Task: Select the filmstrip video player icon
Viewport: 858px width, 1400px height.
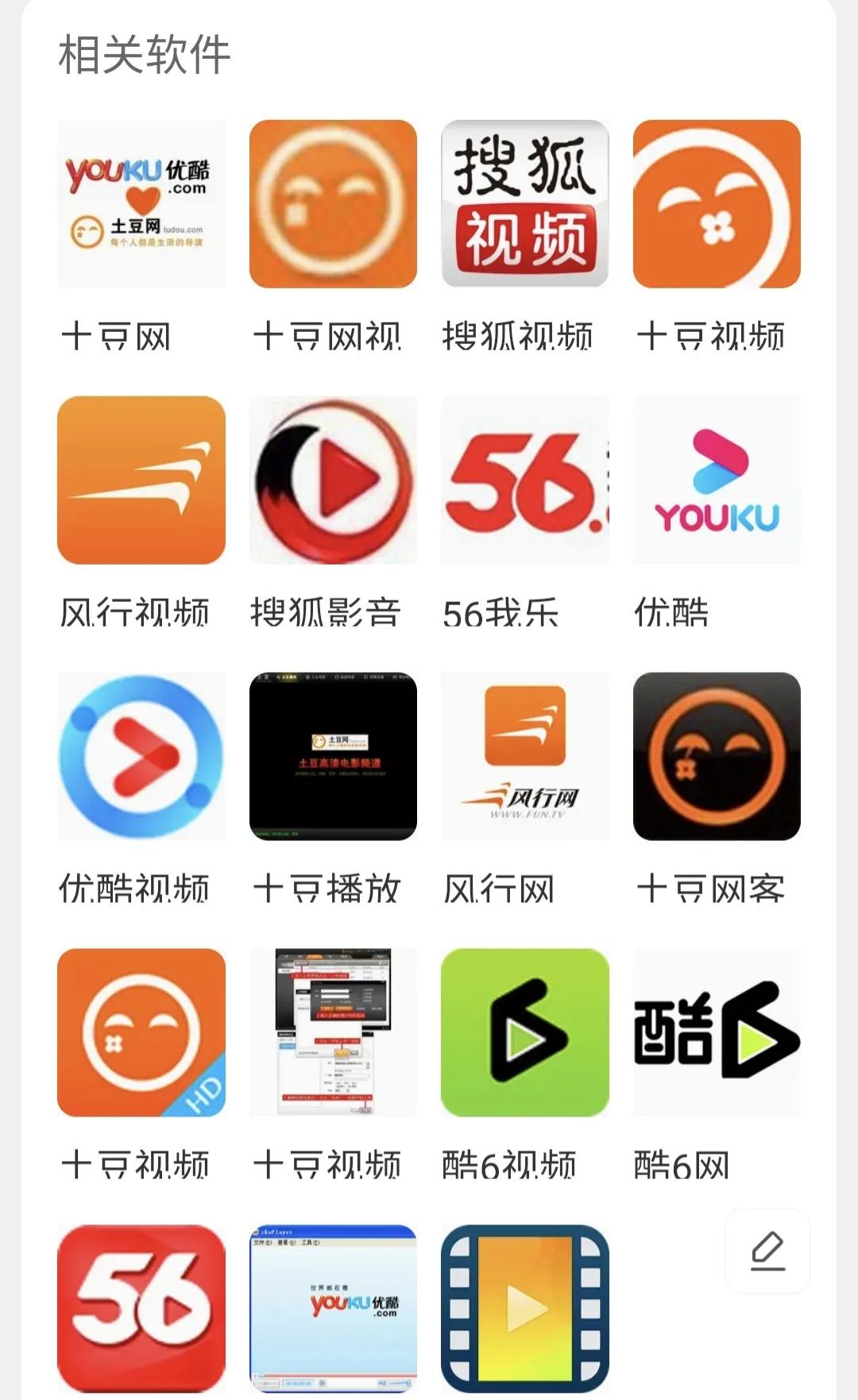Action: point(524,1310)
